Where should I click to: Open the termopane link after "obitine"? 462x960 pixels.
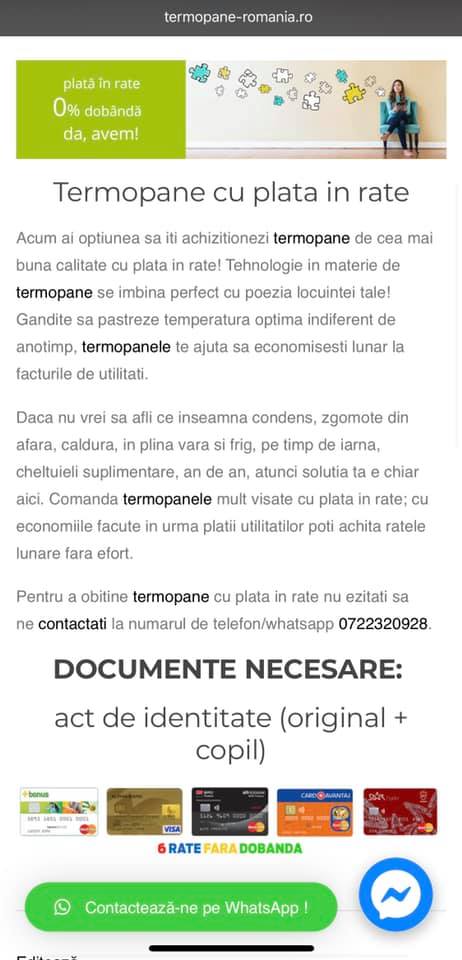[171, 596]
